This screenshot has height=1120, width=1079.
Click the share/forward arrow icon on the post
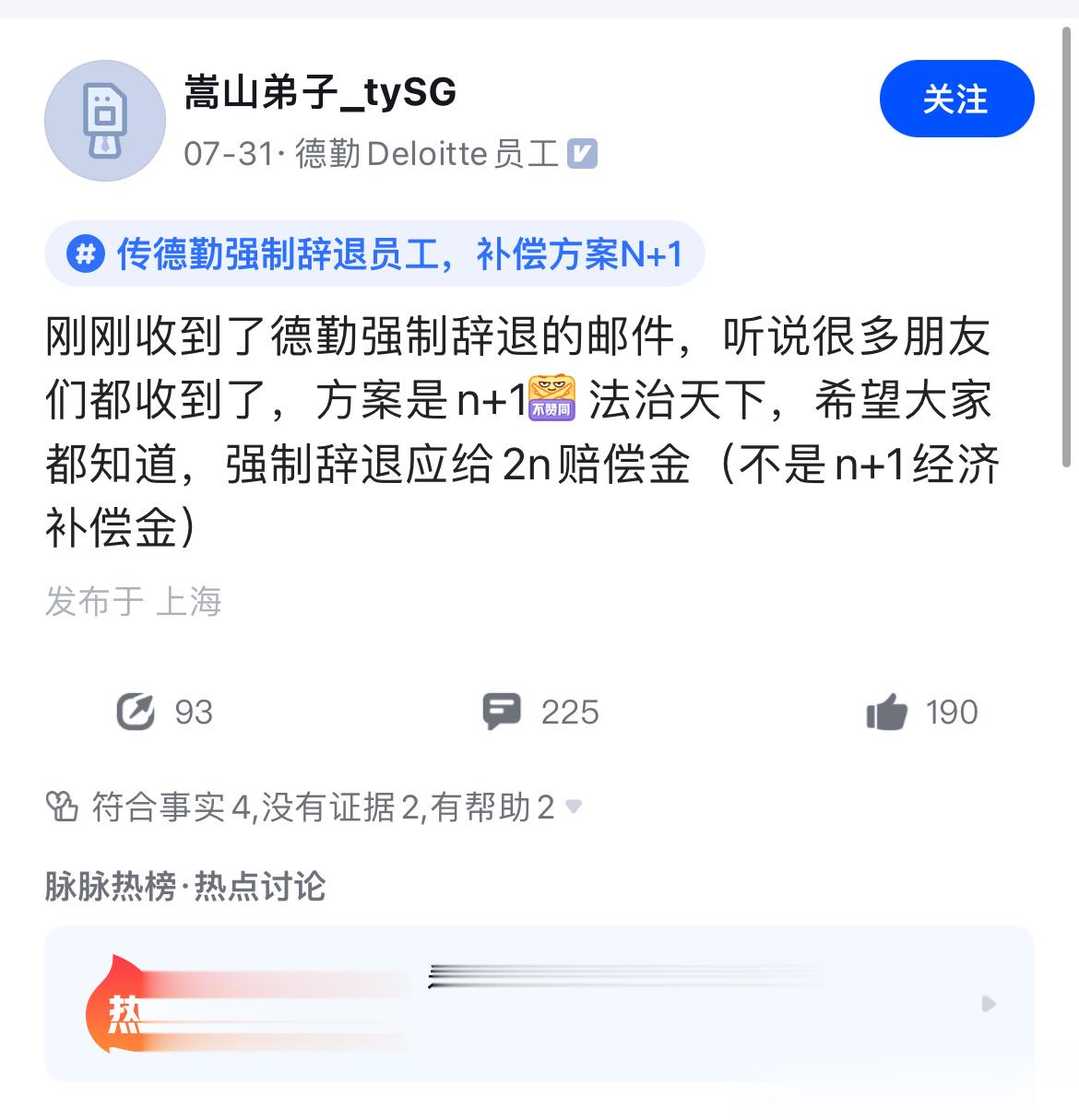[x=136, y=711]
